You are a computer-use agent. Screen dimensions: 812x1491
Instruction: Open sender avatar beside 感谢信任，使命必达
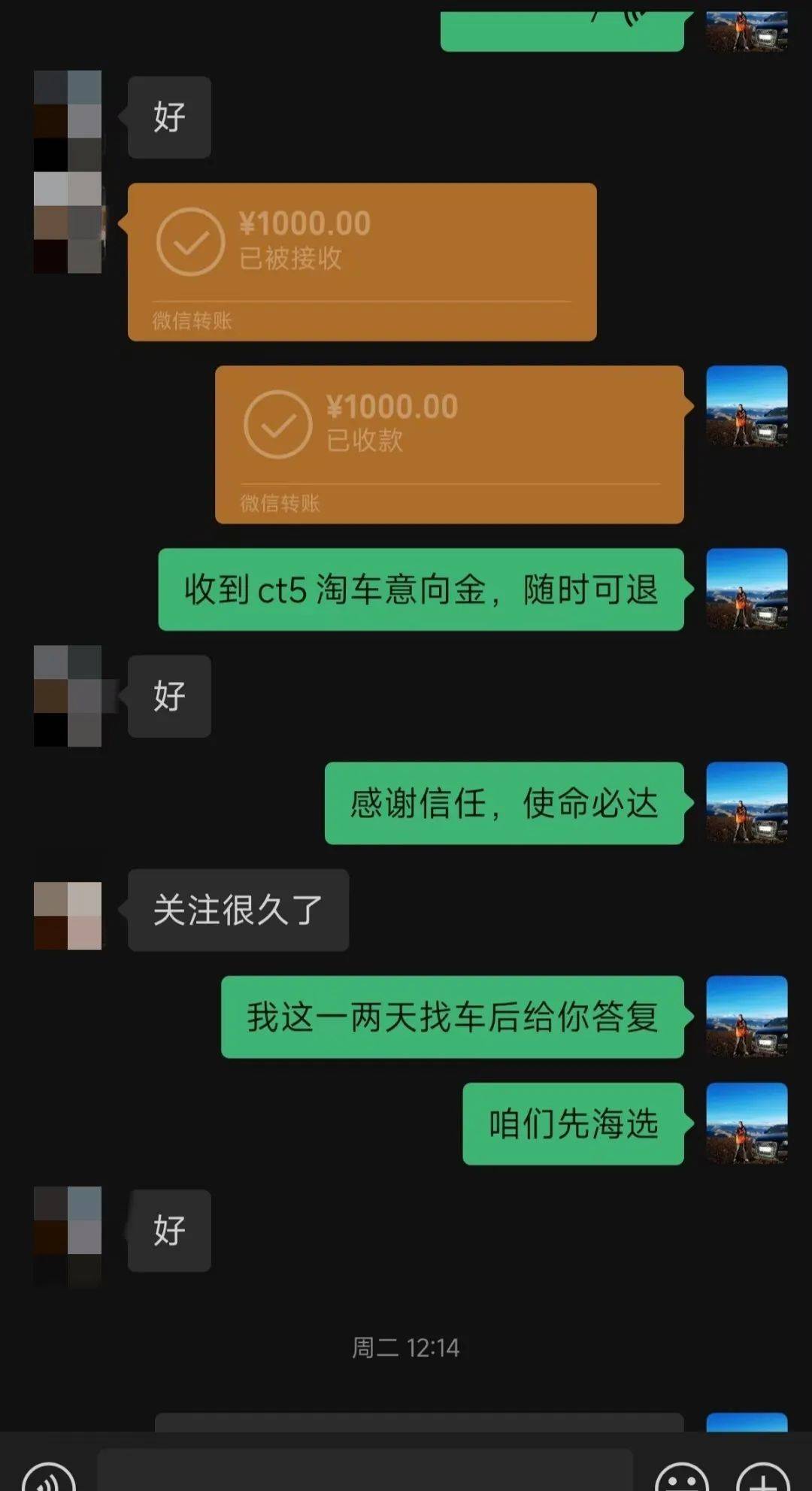coord(747,802)
